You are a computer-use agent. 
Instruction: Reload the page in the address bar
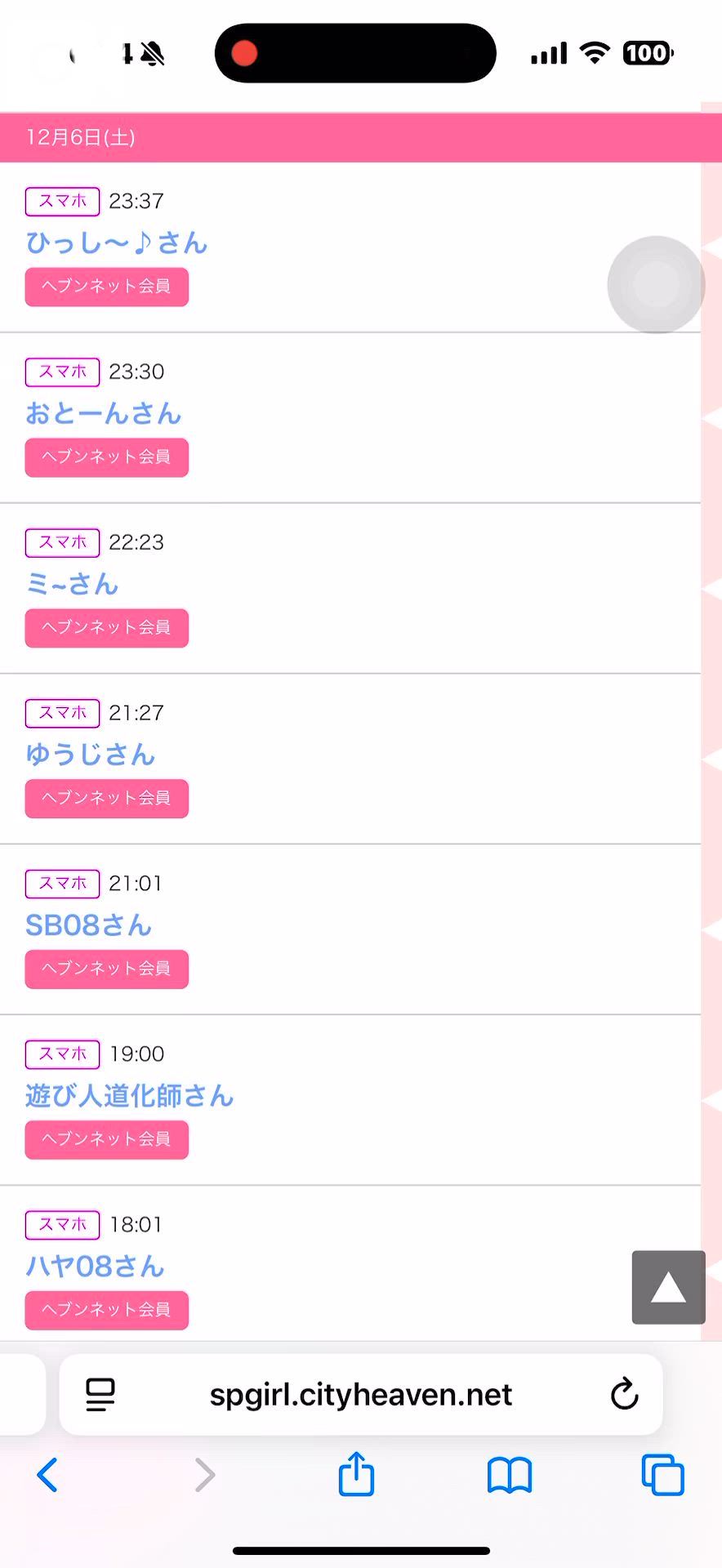coord(624,1394)
